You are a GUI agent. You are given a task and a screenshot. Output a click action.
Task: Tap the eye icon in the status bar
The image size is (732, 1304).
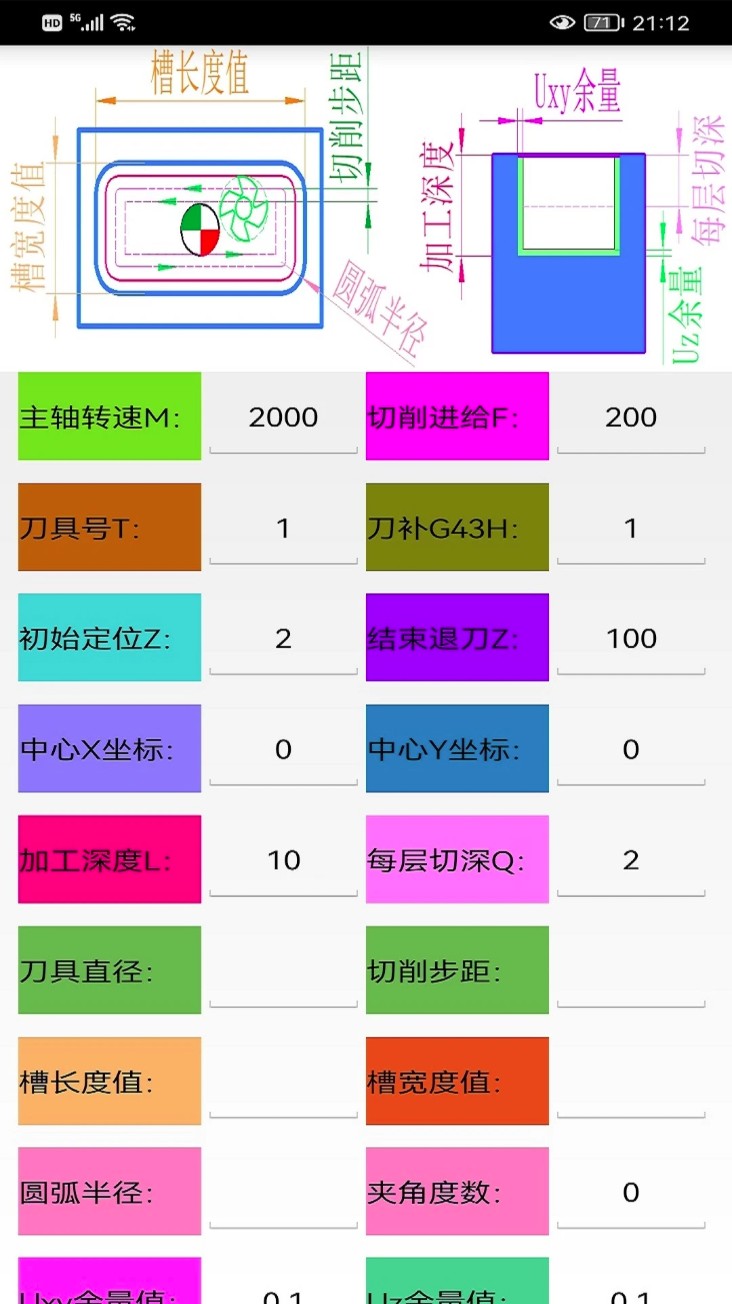pyautogui.click(x=561, y=21)
